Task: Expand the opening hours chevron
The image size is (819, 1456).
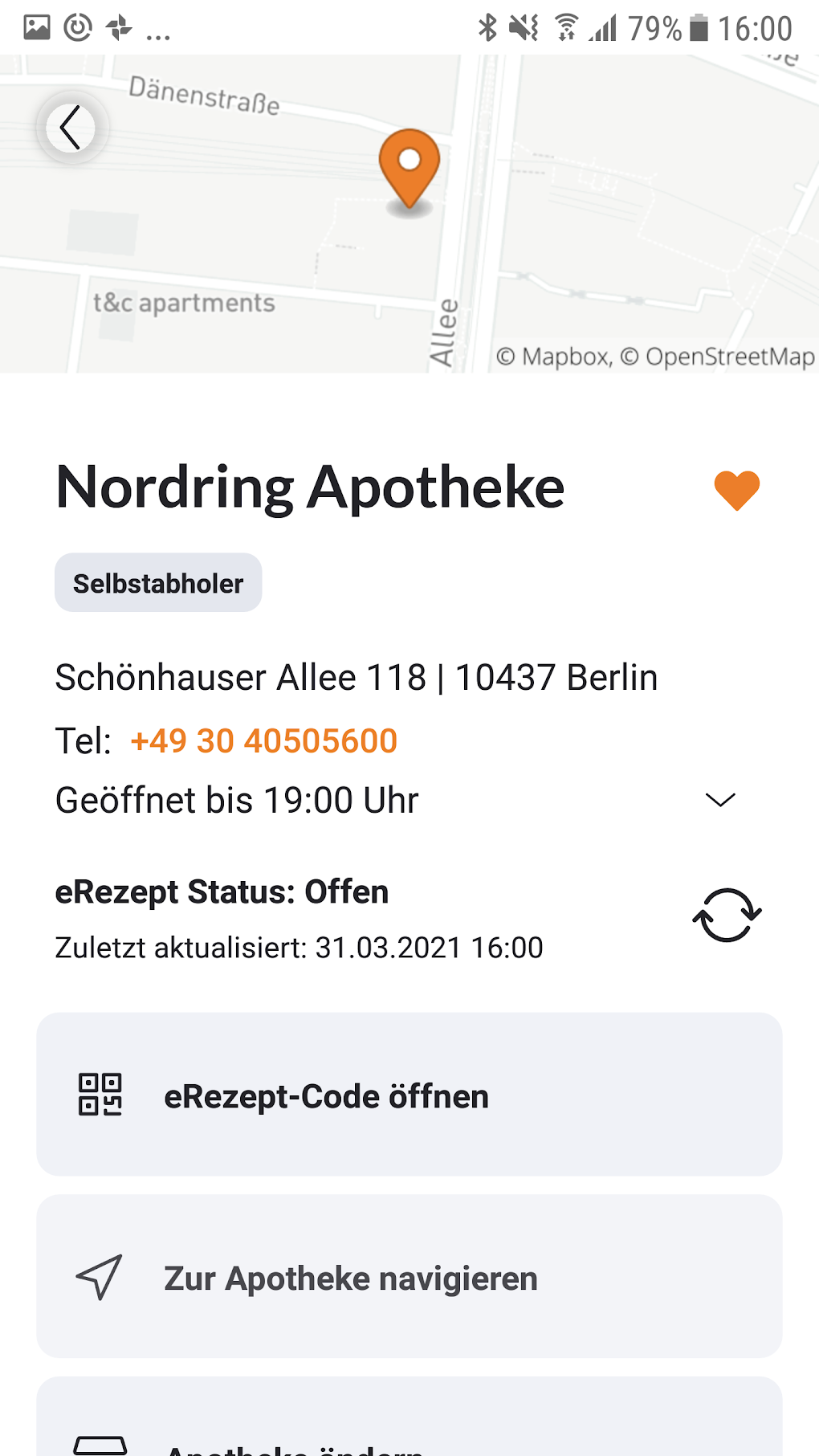Action: 719,800
